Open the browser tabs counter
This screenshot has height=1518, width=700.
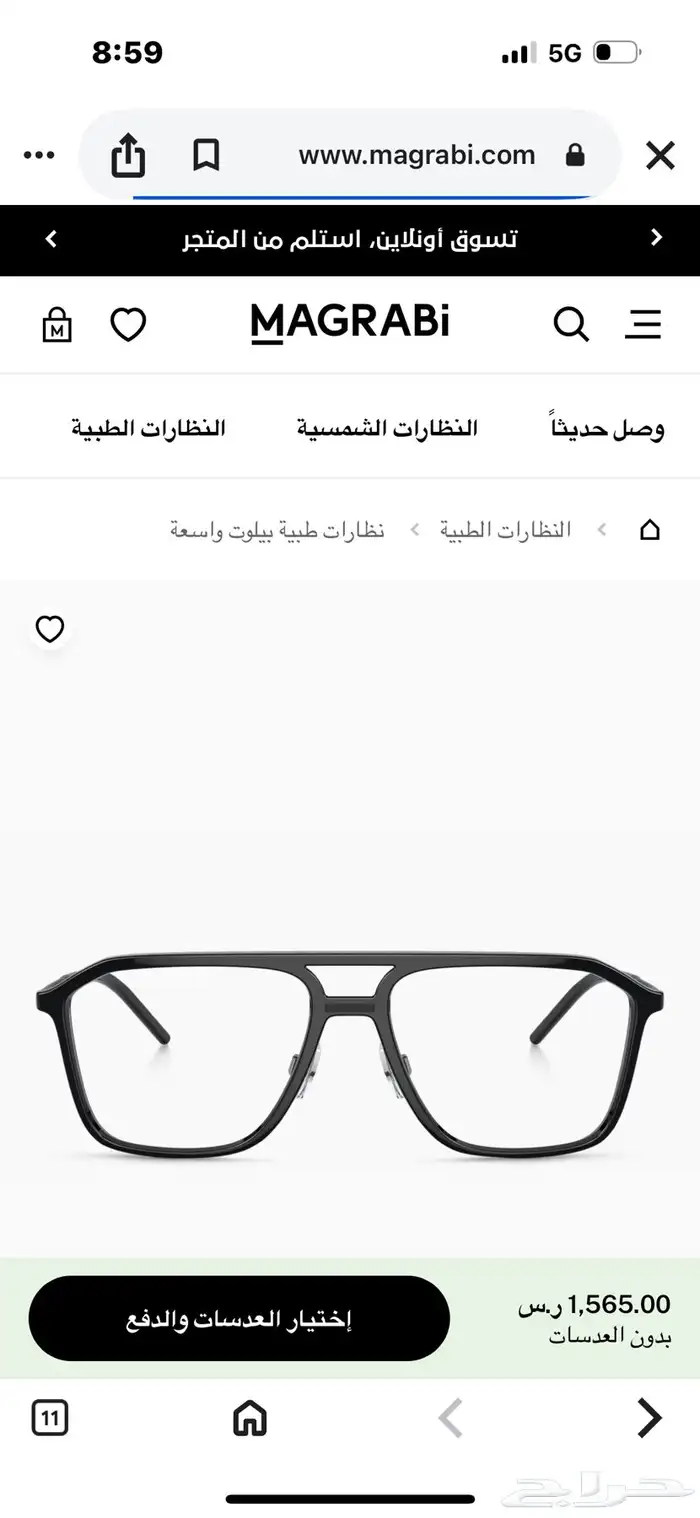pyautogui.click(x=50, y=1418)
